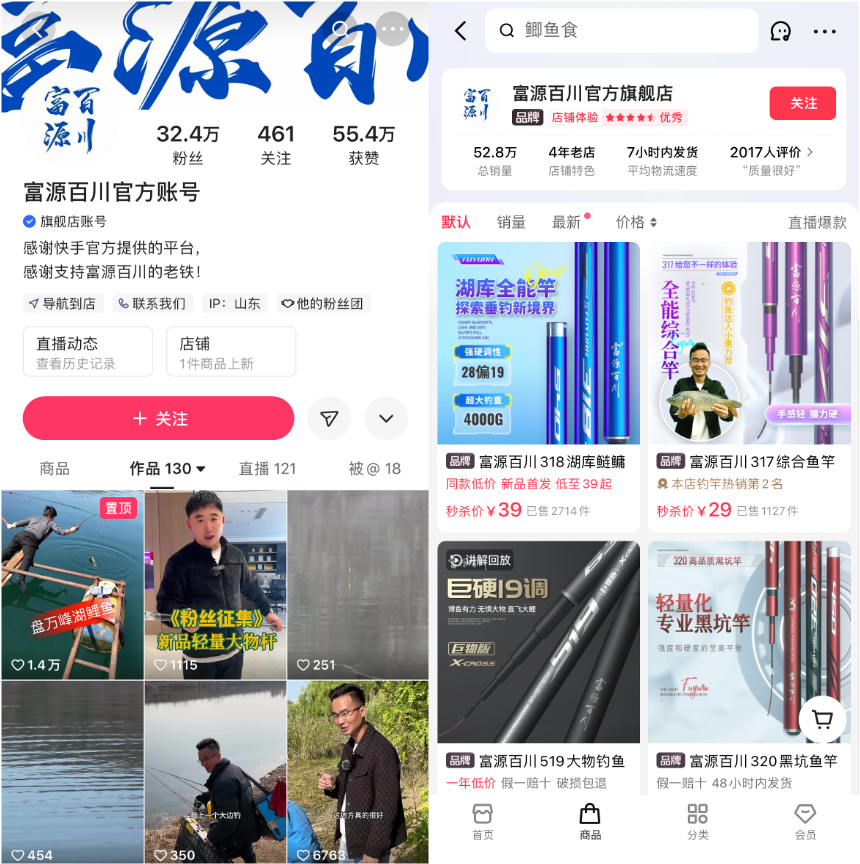Send a private message via paper plane icon
Screen dimensions: 860x864
329,419
